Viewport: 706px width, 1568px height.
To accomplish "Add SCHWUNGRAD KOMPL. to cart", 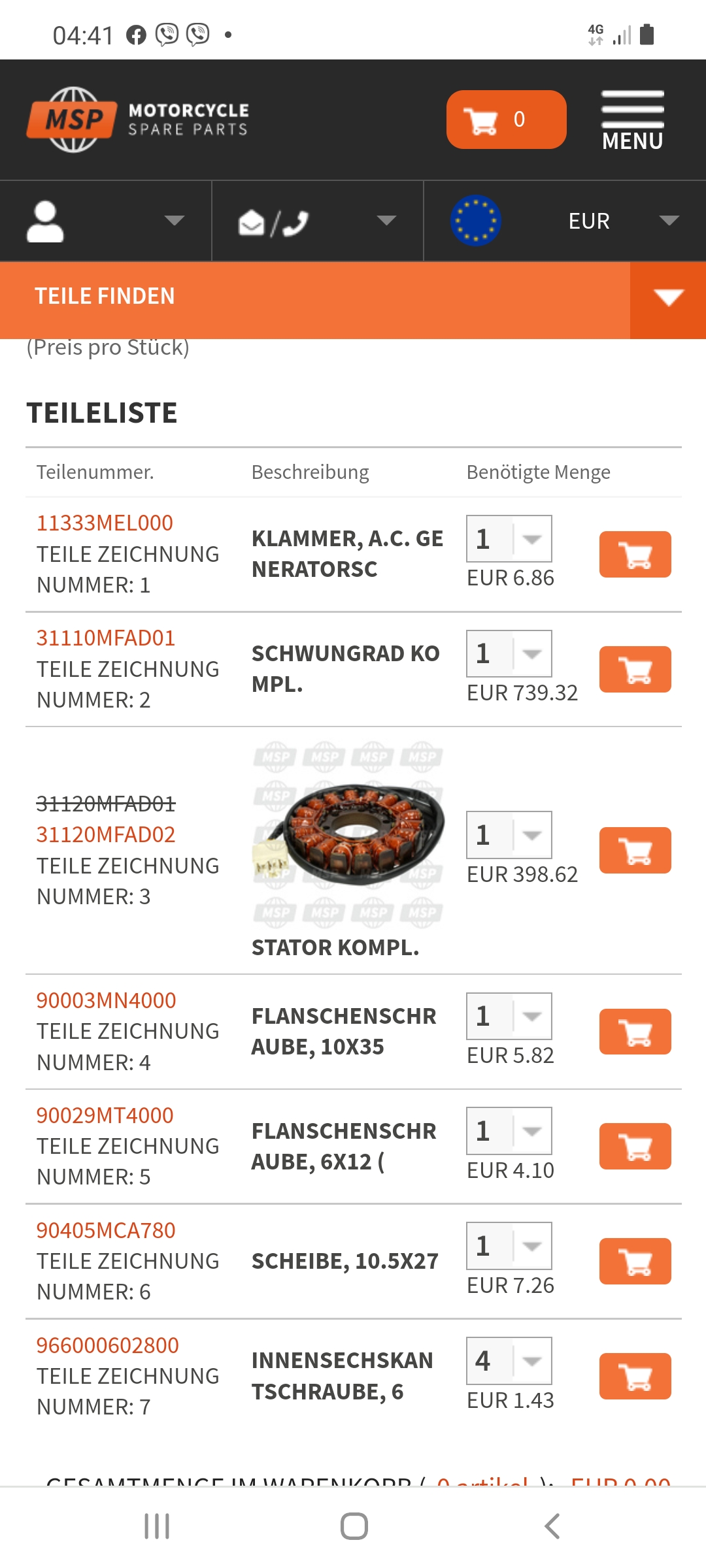I will coord(635,670).
